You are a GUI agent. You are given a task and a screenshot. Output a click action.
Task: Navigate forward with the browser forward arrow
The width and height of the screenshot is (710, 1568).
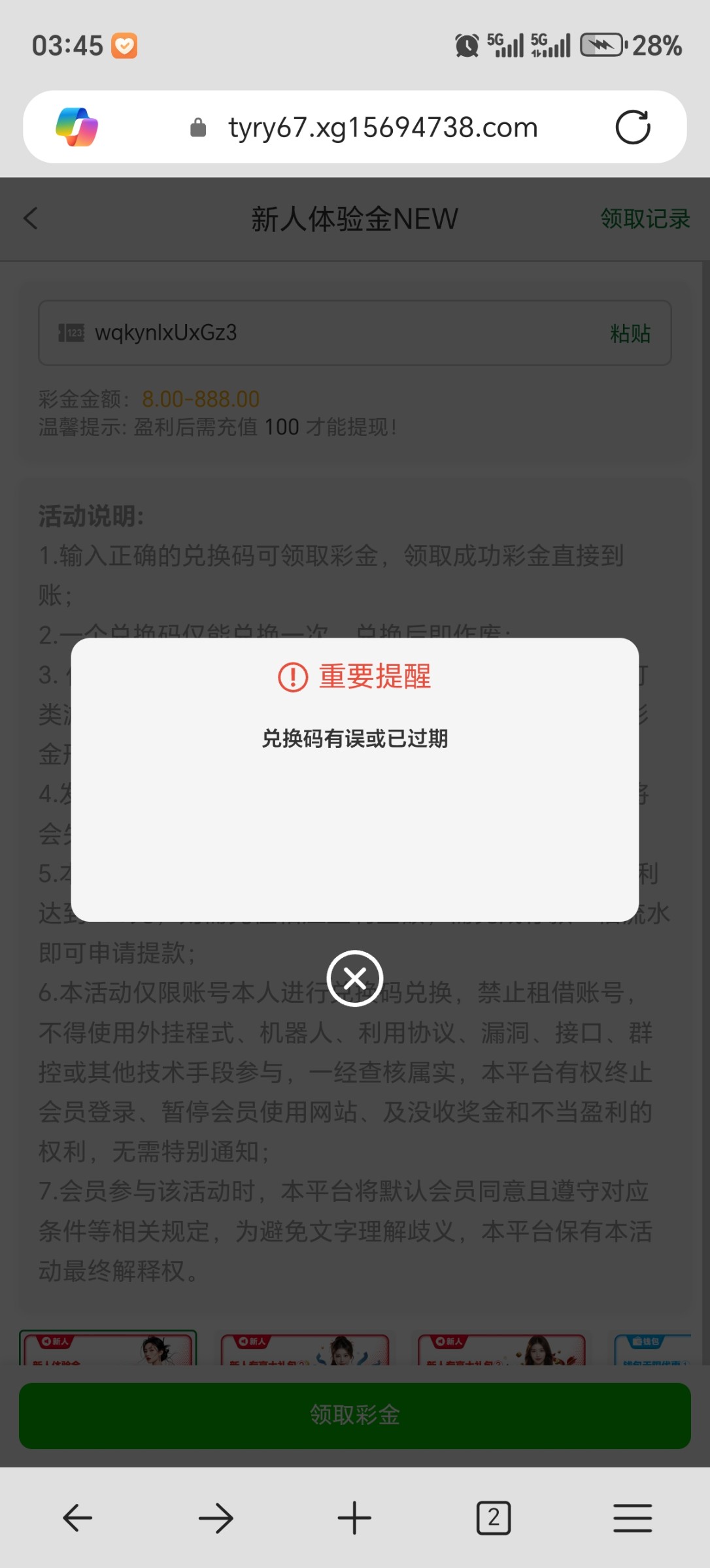point(216,1518)
